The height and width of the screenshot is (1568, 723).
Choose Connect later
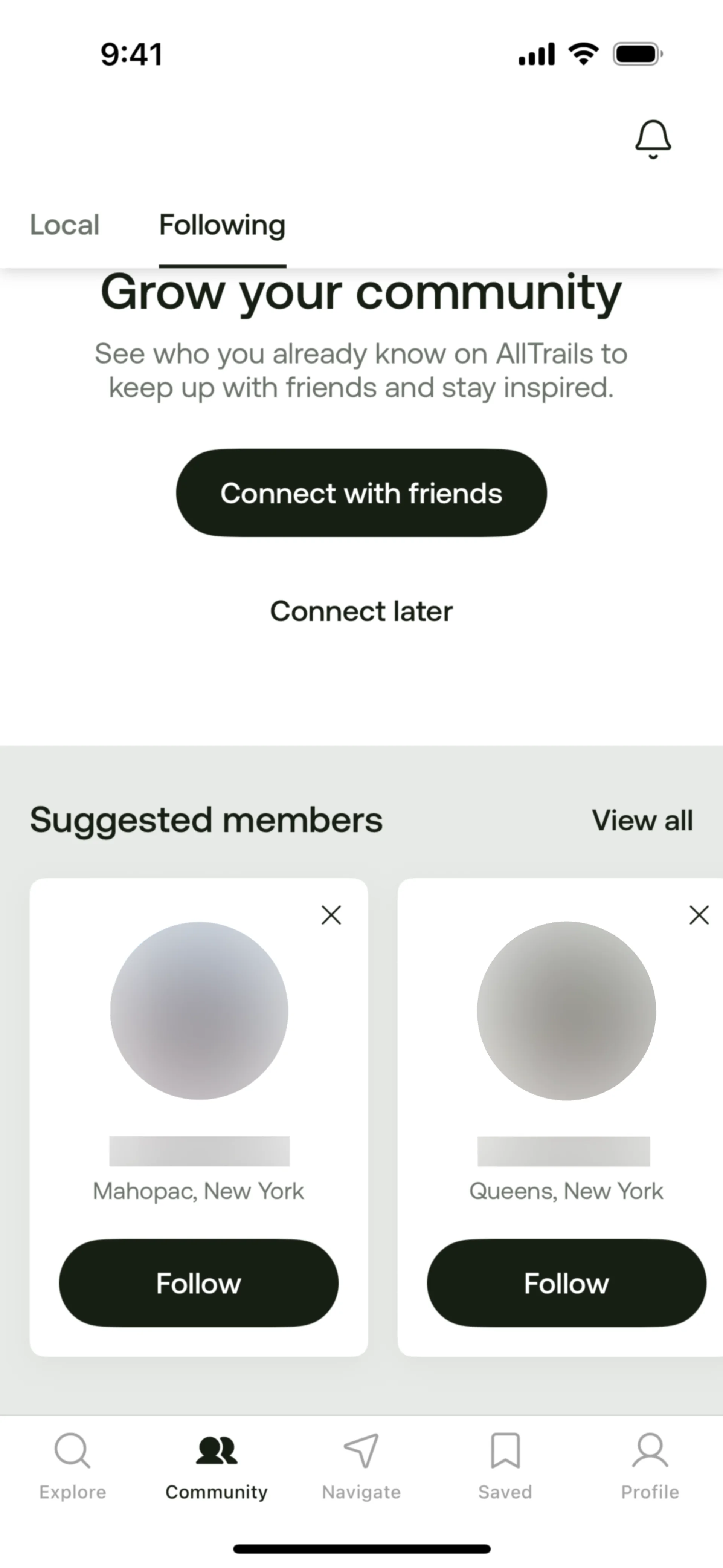(x=361, y=611)
